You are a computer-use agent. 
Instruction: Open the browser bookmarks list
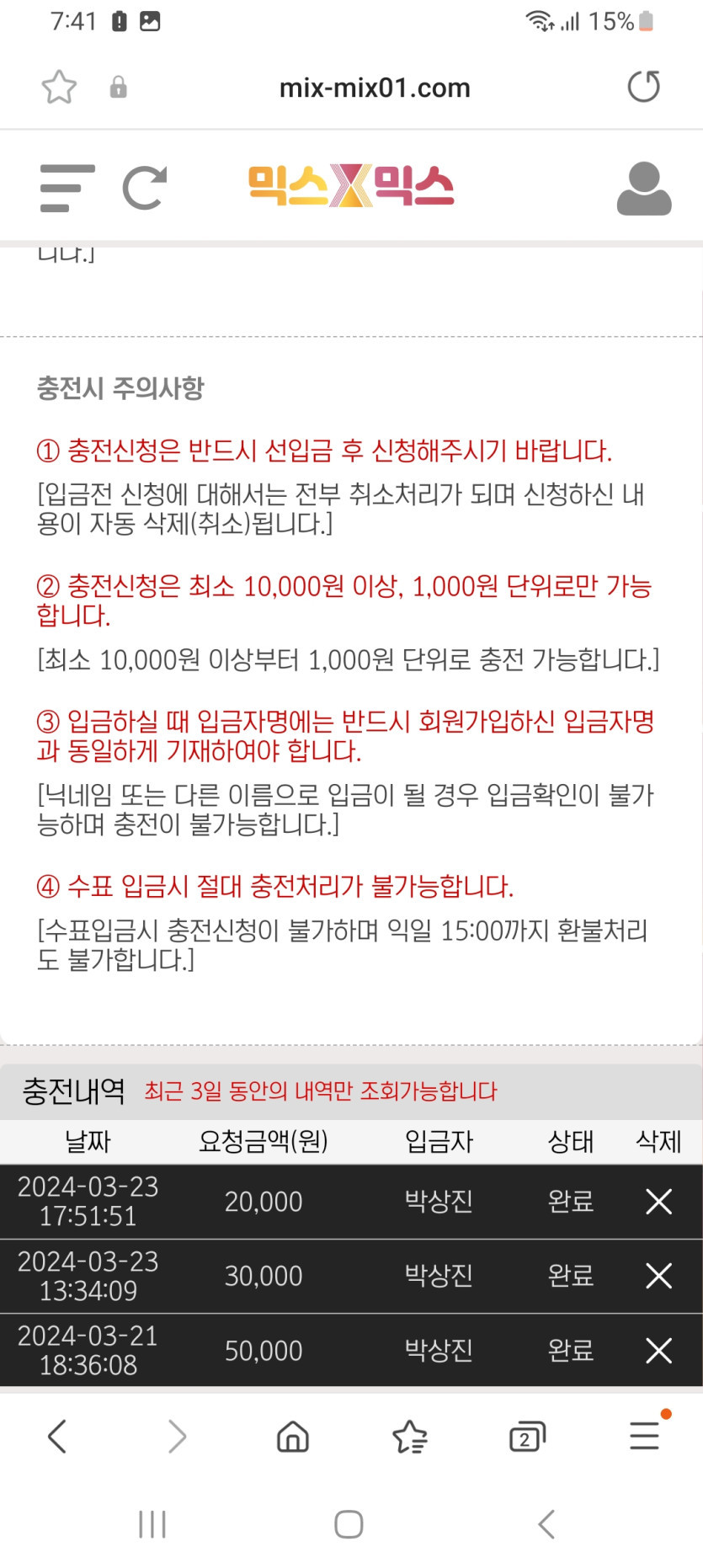tap(410, 1437)
